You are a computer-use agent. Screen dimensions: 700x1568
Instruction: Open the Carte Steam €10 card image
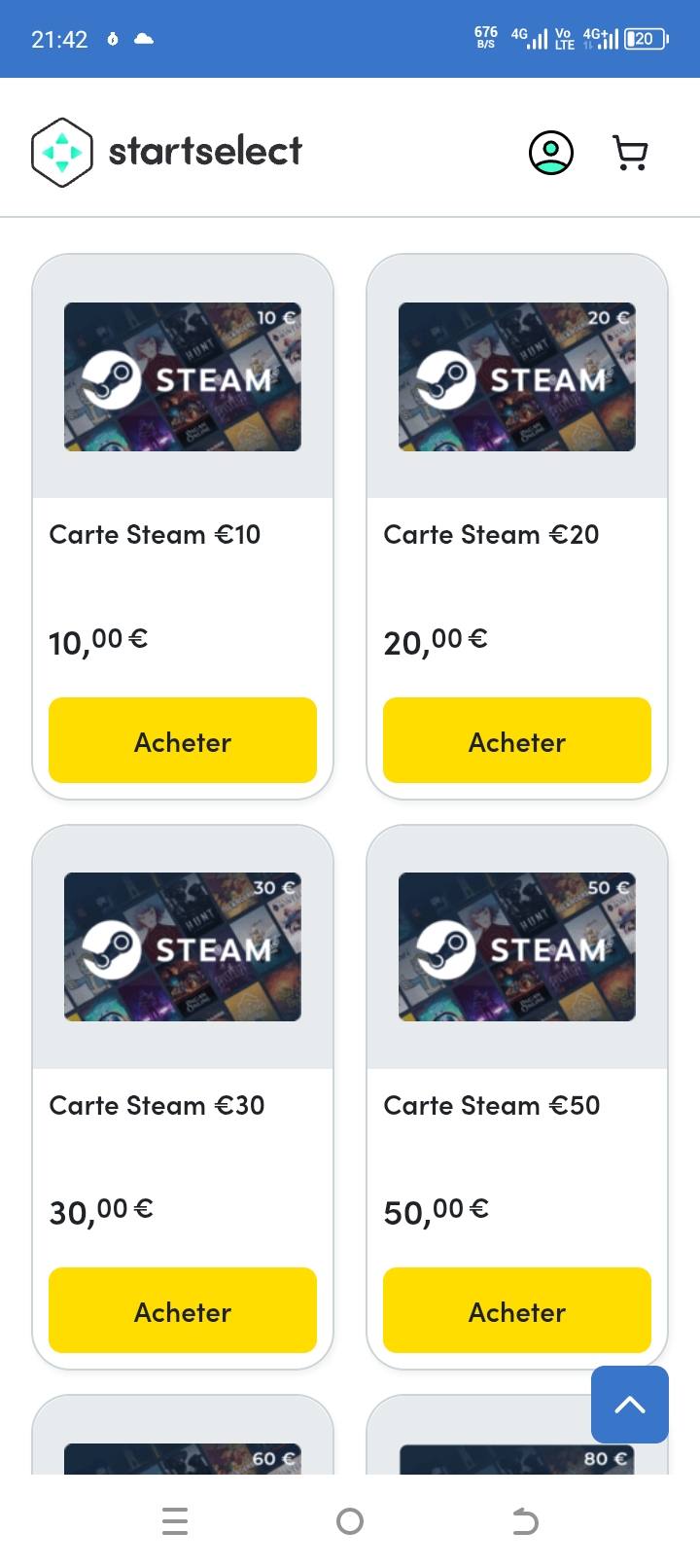(x=183, y=376)
